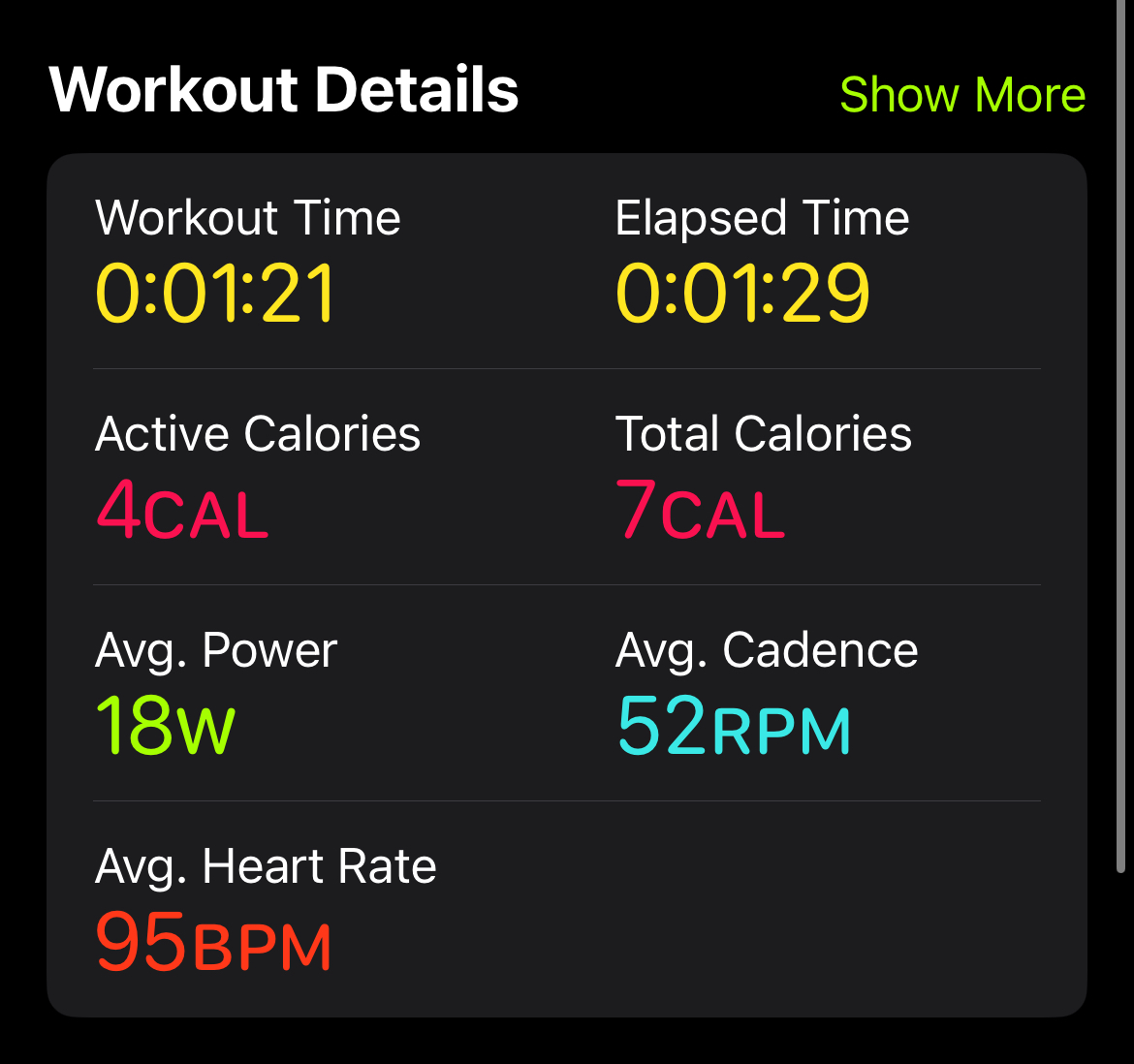This screenshot has height=1064, width=1134.
Task: Open the Workout Details card
Action: coord(566,584)
